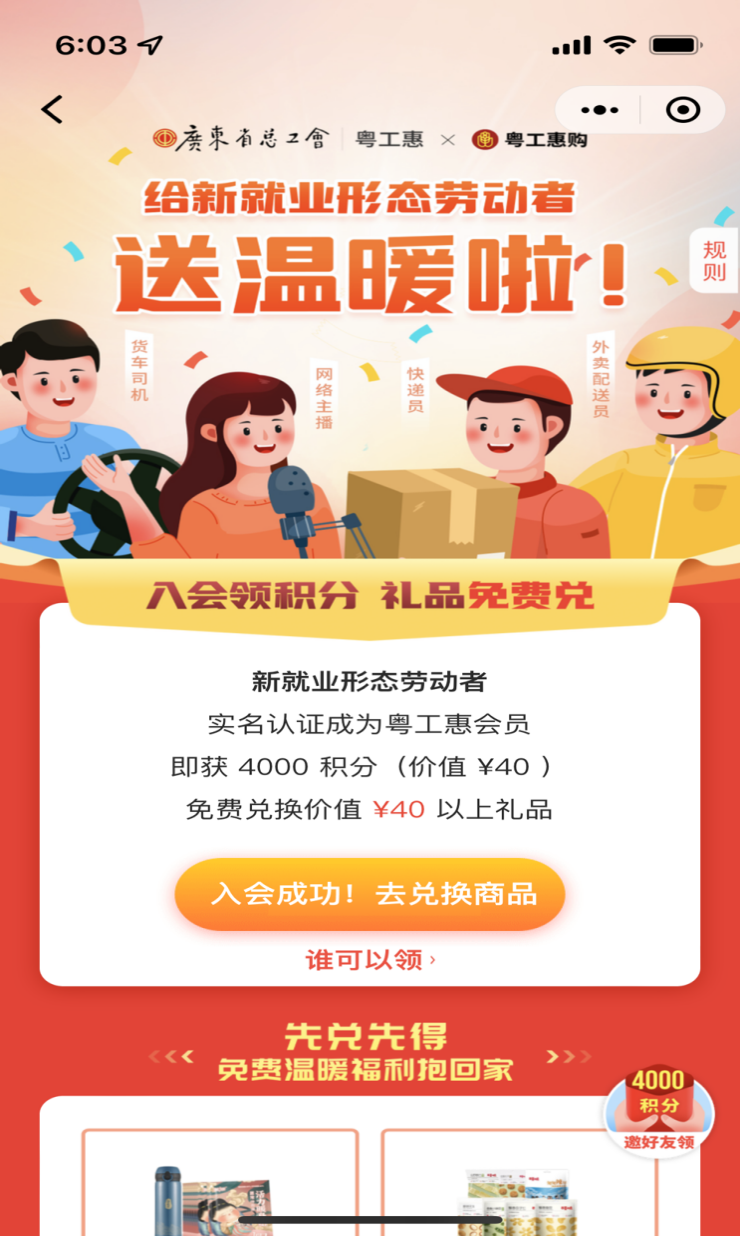Tap the 4000积分 邀好友领 floating badge

click(658, 1108)
